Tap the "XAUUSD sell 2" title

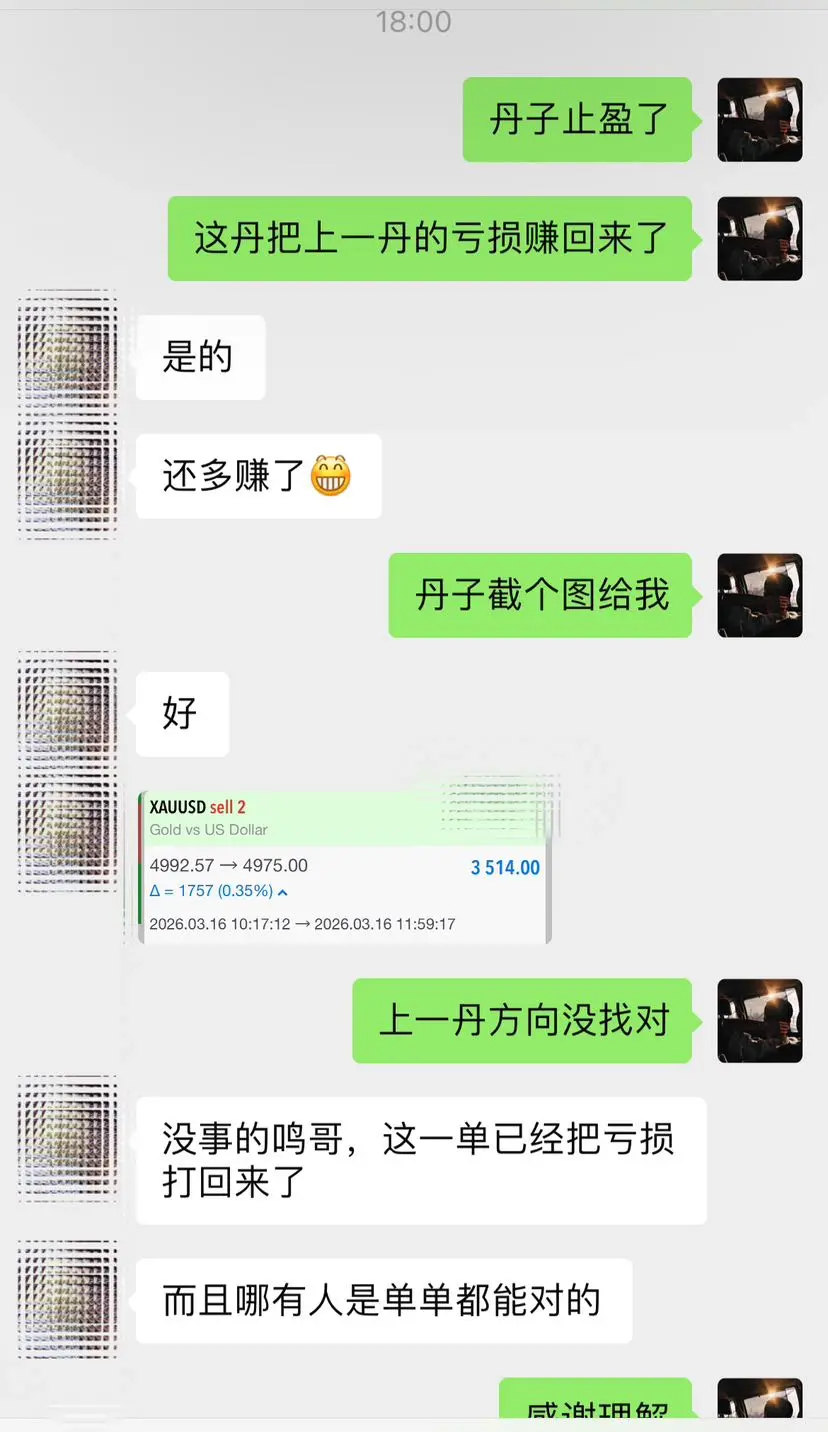coord(197,806)
